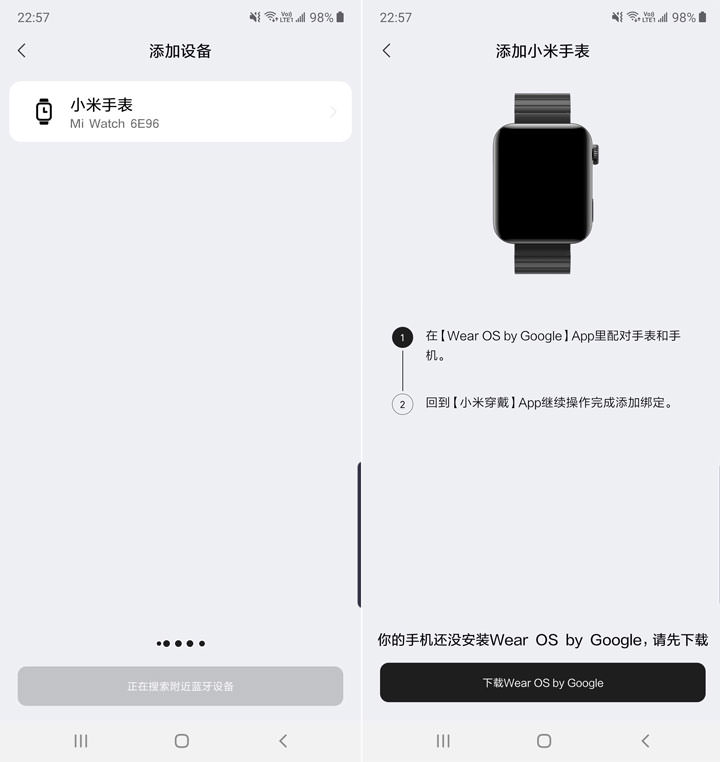Tap the back arrow on 添加小米手表 screen
This screenshot has height=762, width=720.
click(386, 50)
